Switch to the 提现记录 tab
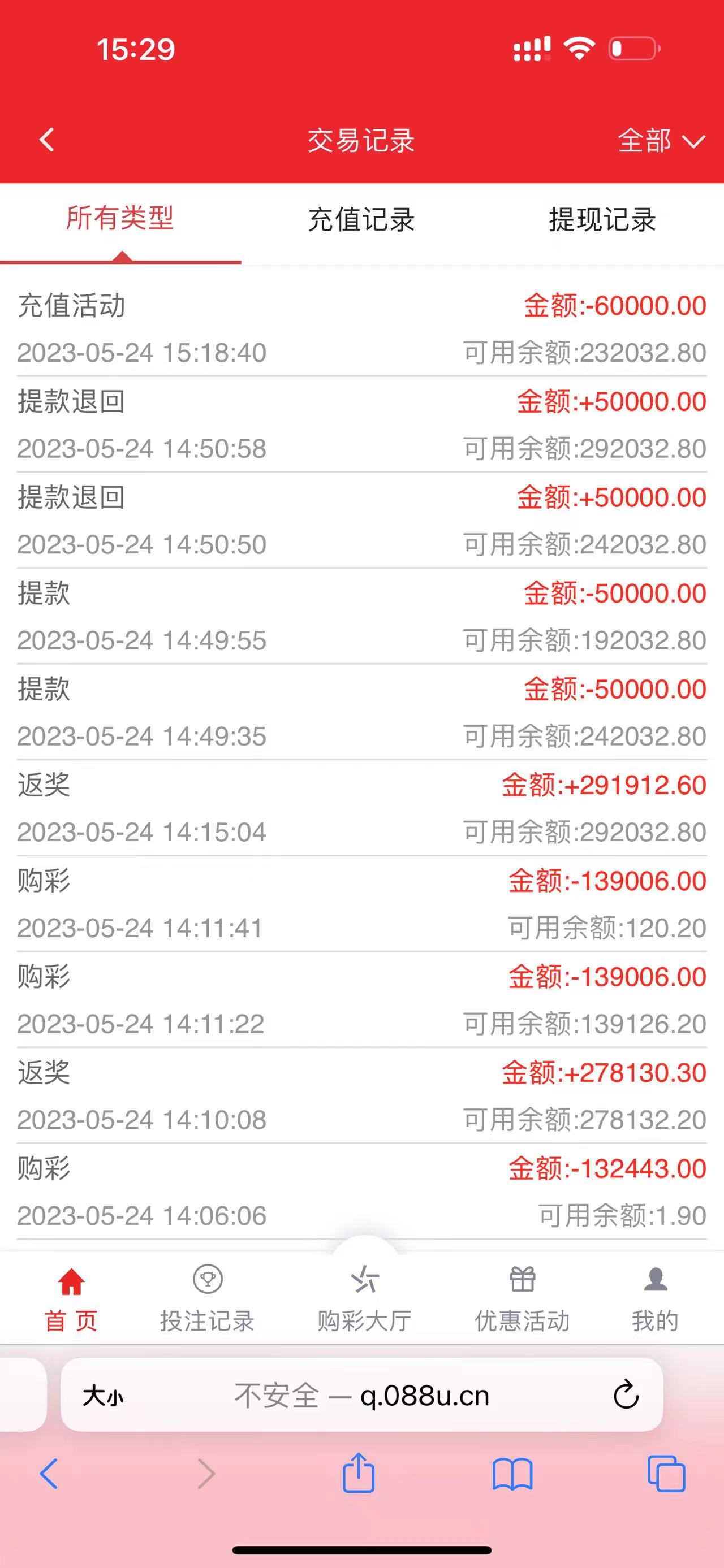This screenshot has width=724, height=1568. (x=602, y=220)
